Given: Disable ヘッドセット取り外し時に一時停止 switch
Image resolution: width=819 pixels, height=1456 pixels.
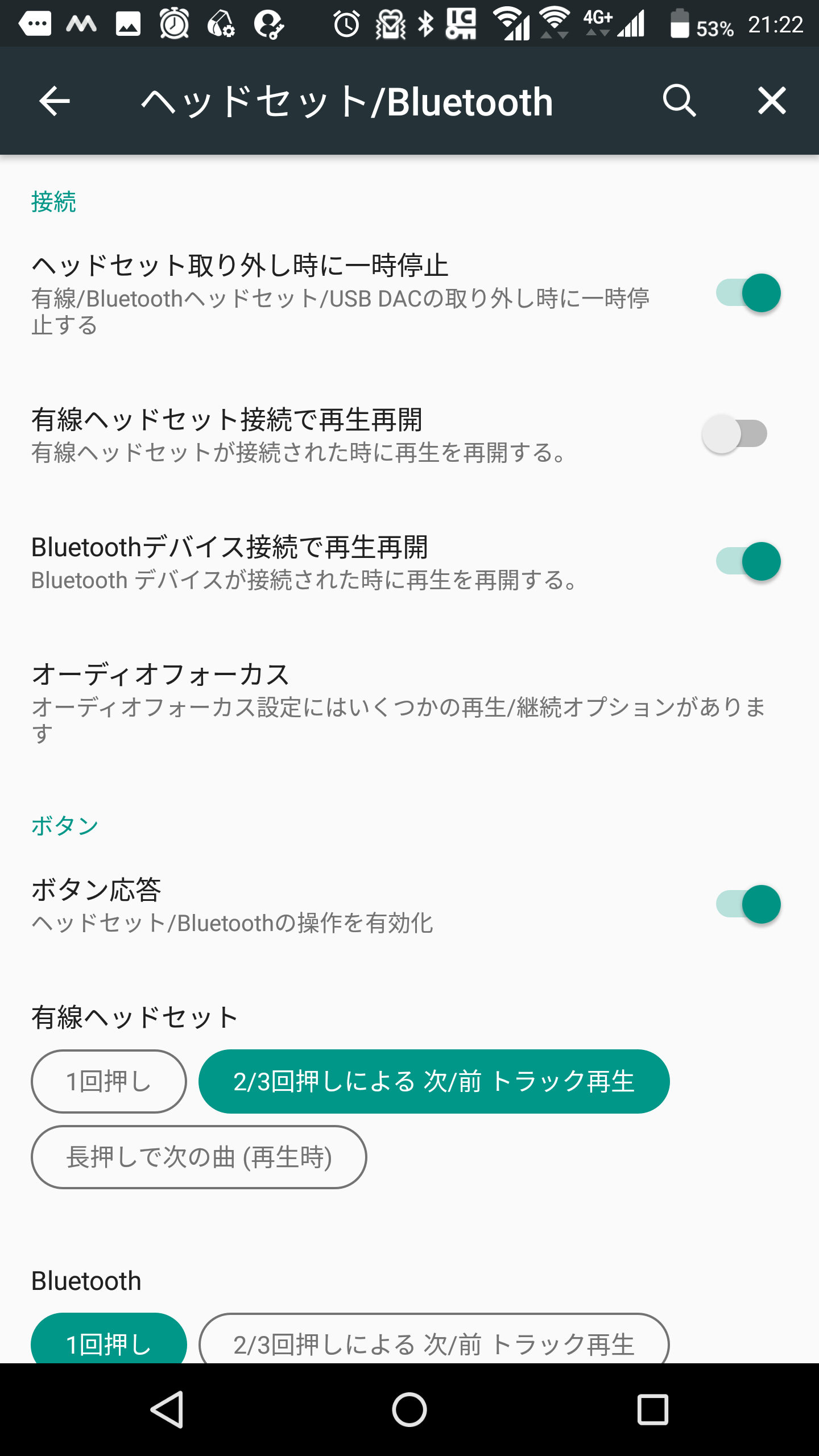Looking at the screenshot, I should coord(748,293).
